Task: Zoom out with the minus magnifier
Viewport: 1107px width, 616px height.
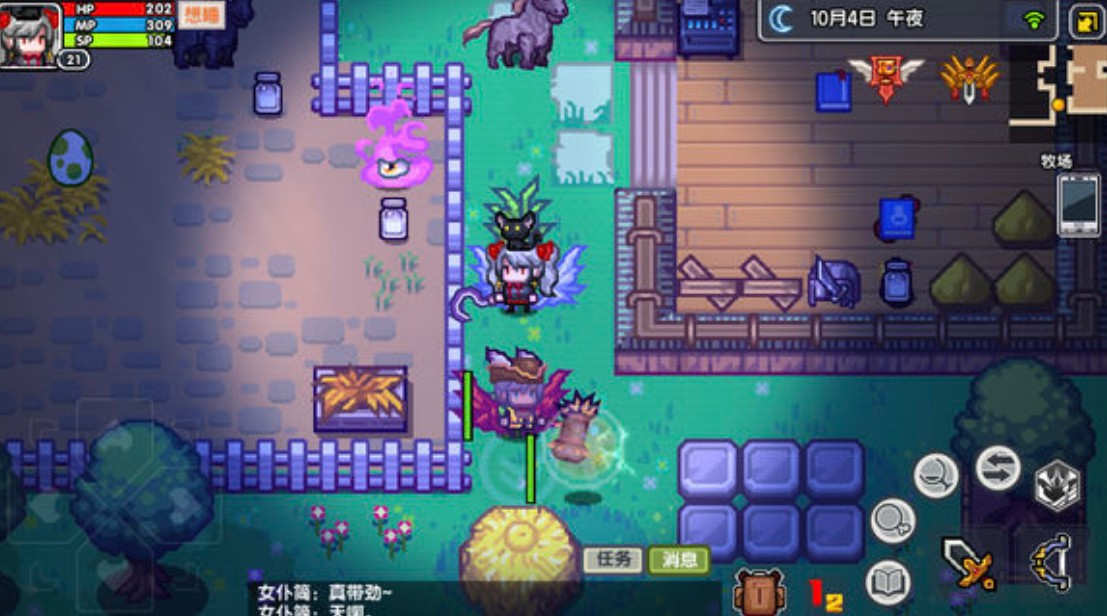Action: click(x=936, y=475)
